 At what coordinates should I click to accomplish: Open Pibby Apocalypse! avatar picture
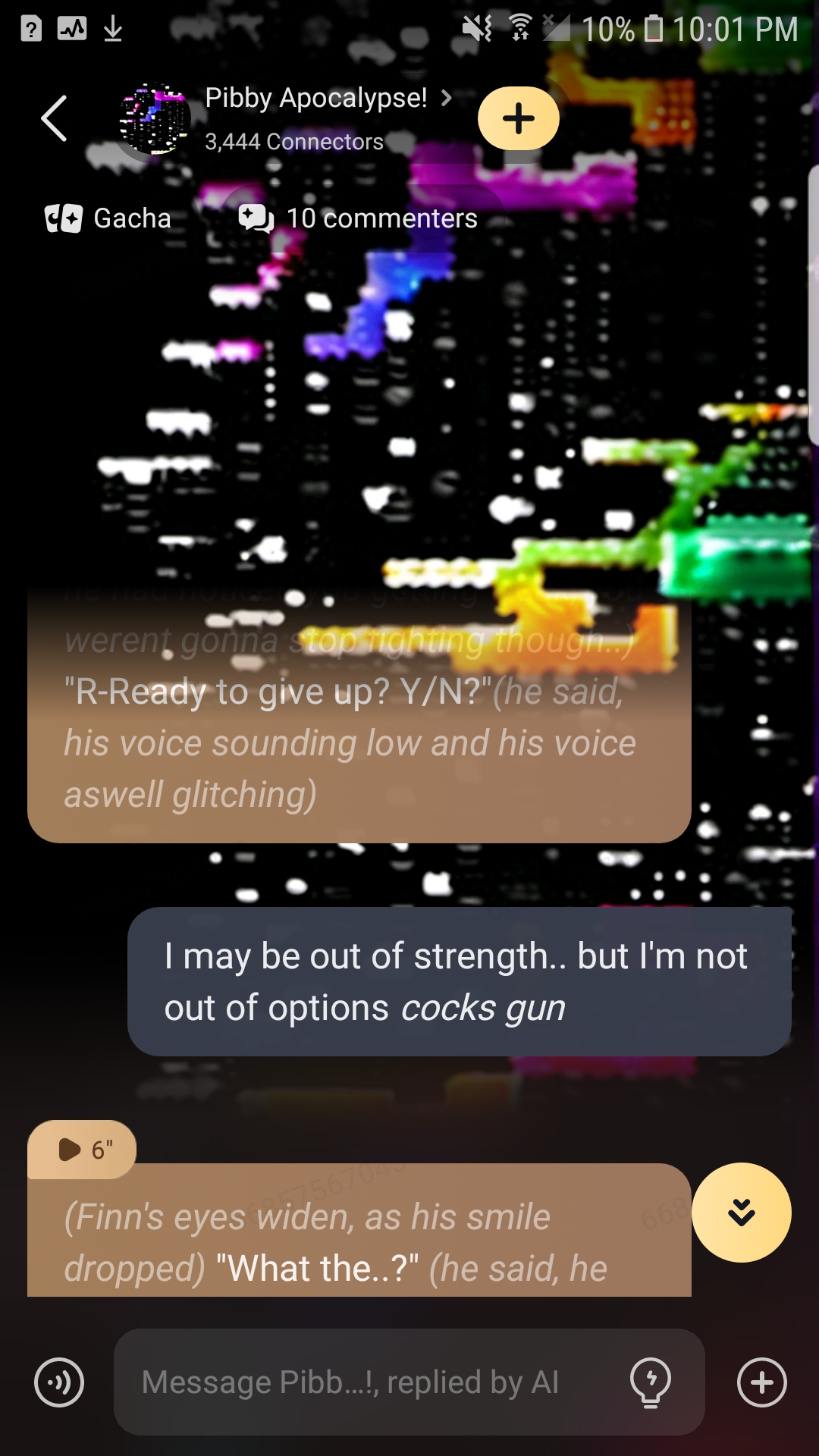click(x=155, y=118)
